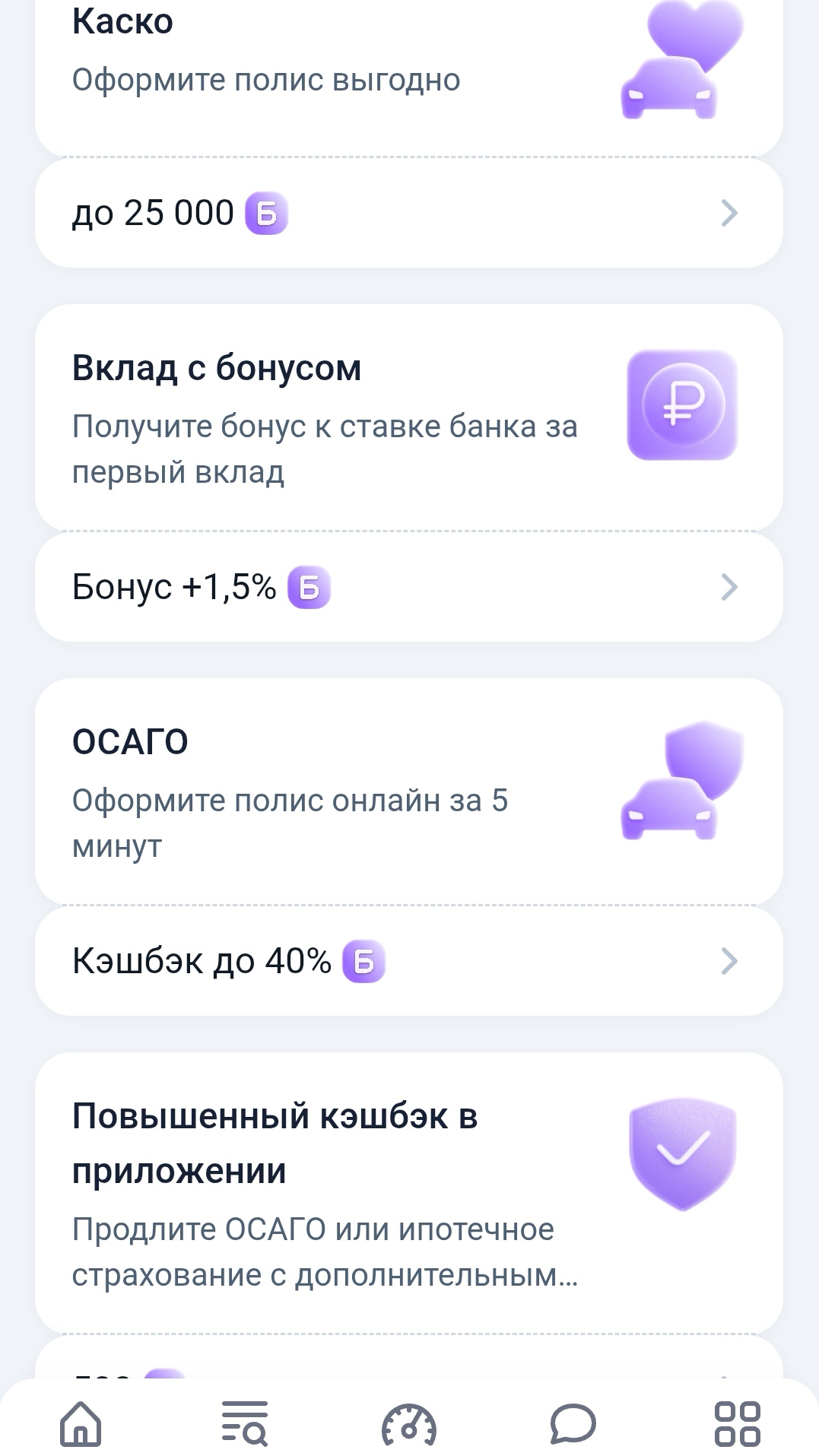Expand the Бонус +1,5% row chevron
This screenshot has height=1456, width=819.
point(729,587)
